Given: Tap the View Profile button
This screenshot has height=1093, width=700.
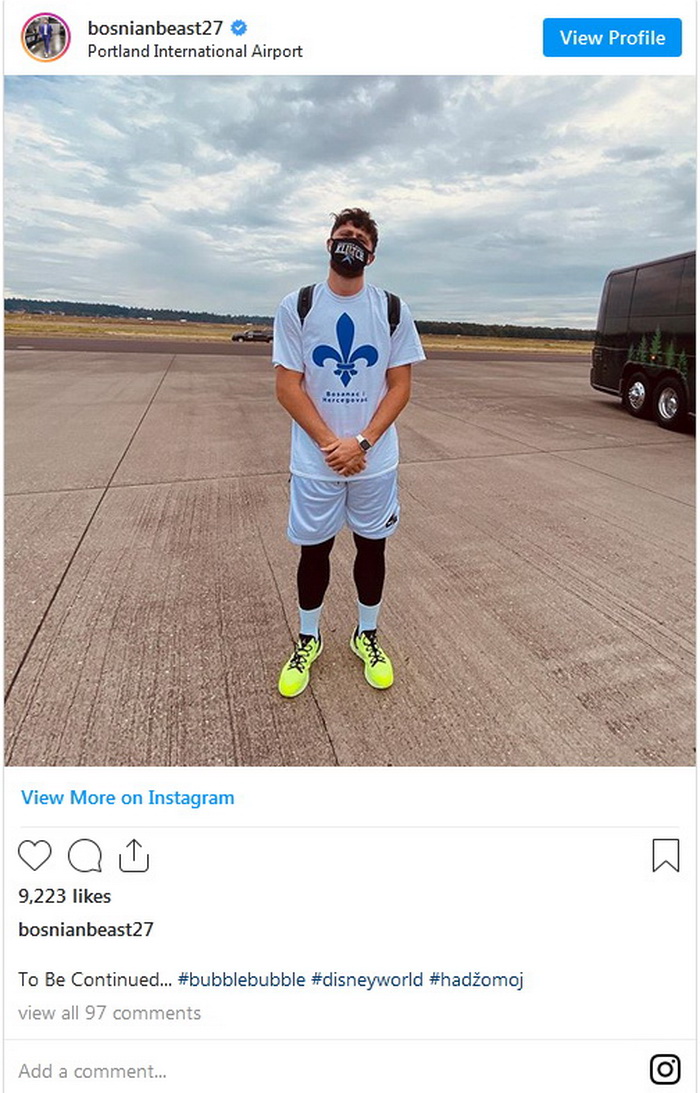Looking at the screenshot, I should coord(612,38).
